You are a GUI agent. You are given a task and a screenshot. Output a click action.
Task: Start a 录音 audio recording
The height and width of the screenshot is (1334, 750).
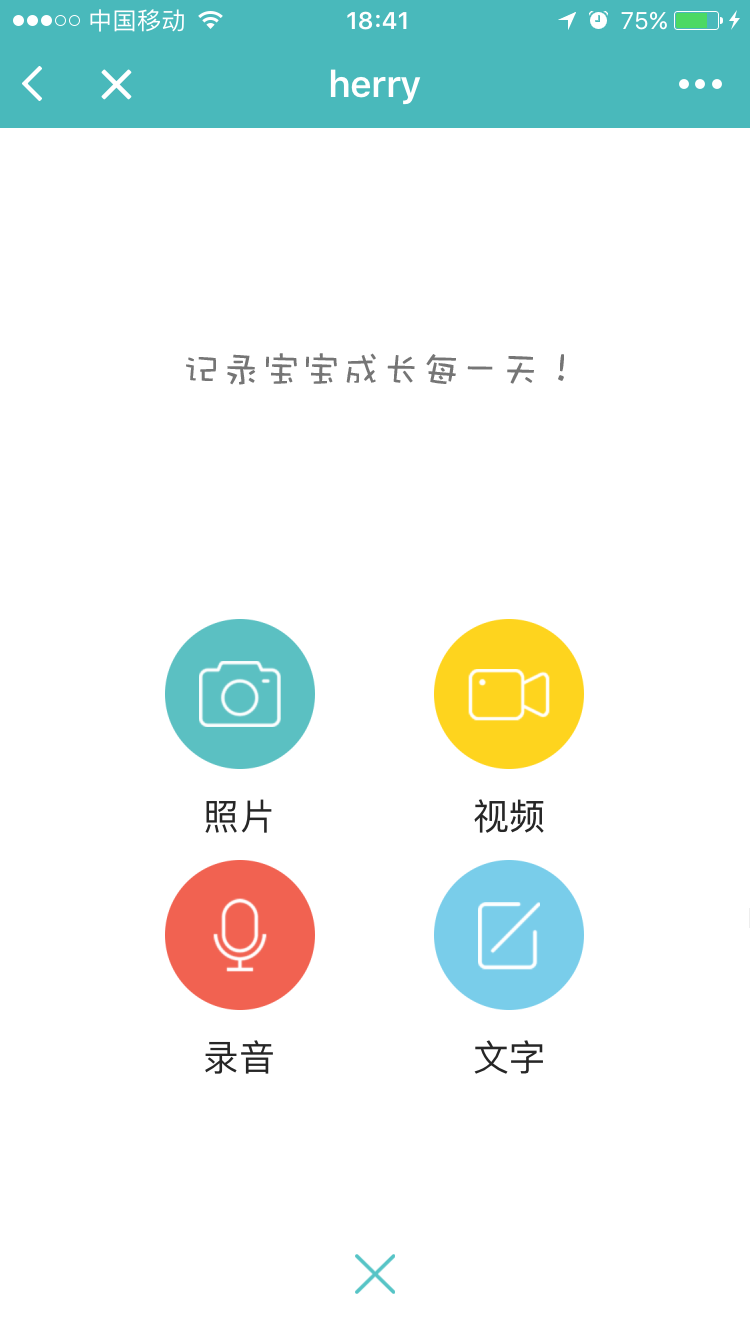[x=240, y=935]
